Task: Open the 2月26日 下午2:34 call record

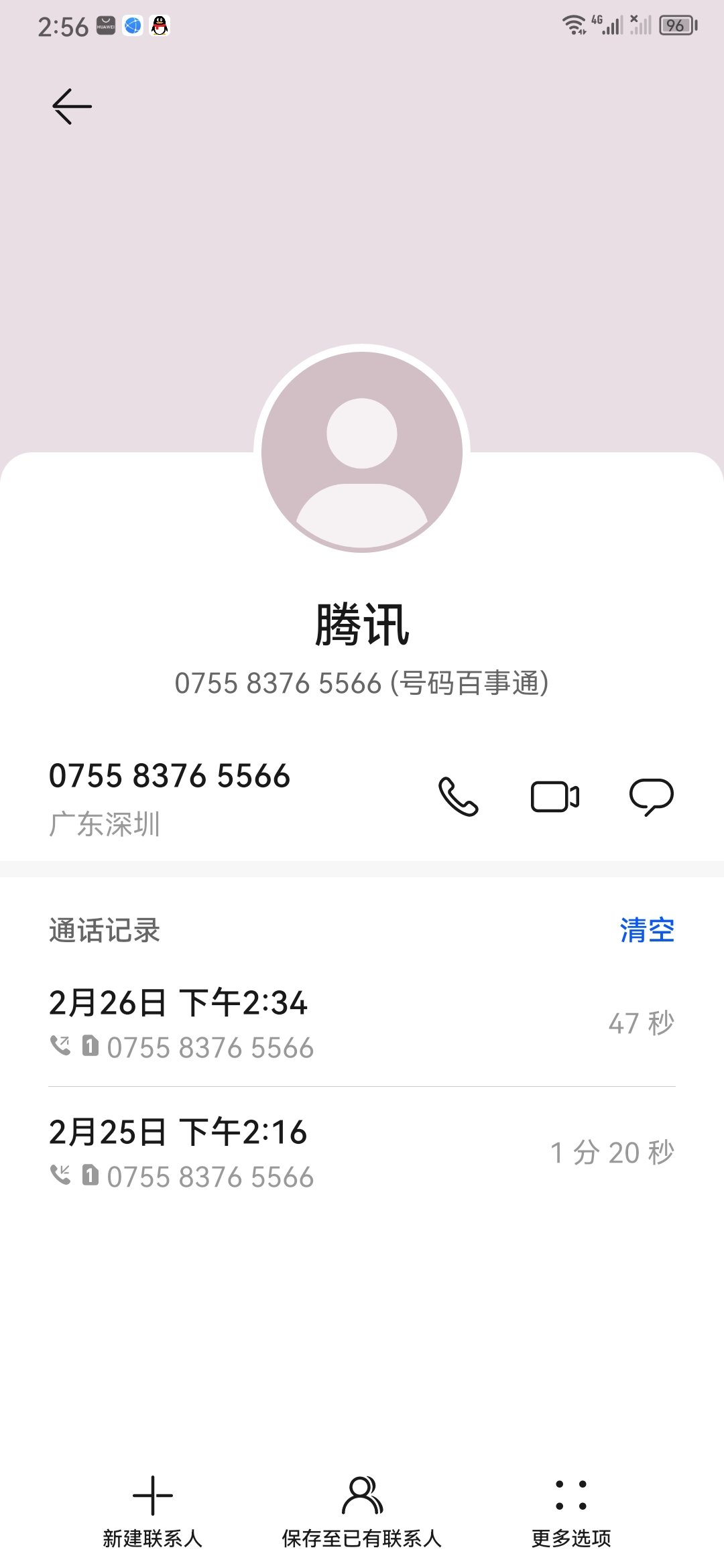Action: click(x=362, y=1023)
